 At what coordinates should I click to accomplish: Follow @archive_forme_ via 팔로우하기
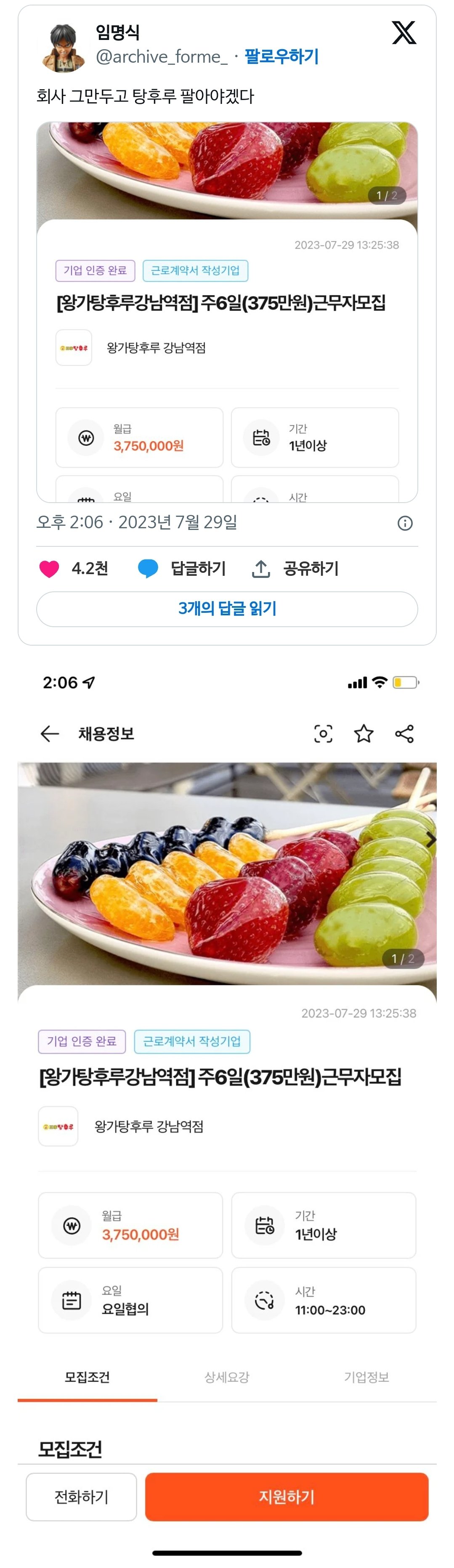281,57
